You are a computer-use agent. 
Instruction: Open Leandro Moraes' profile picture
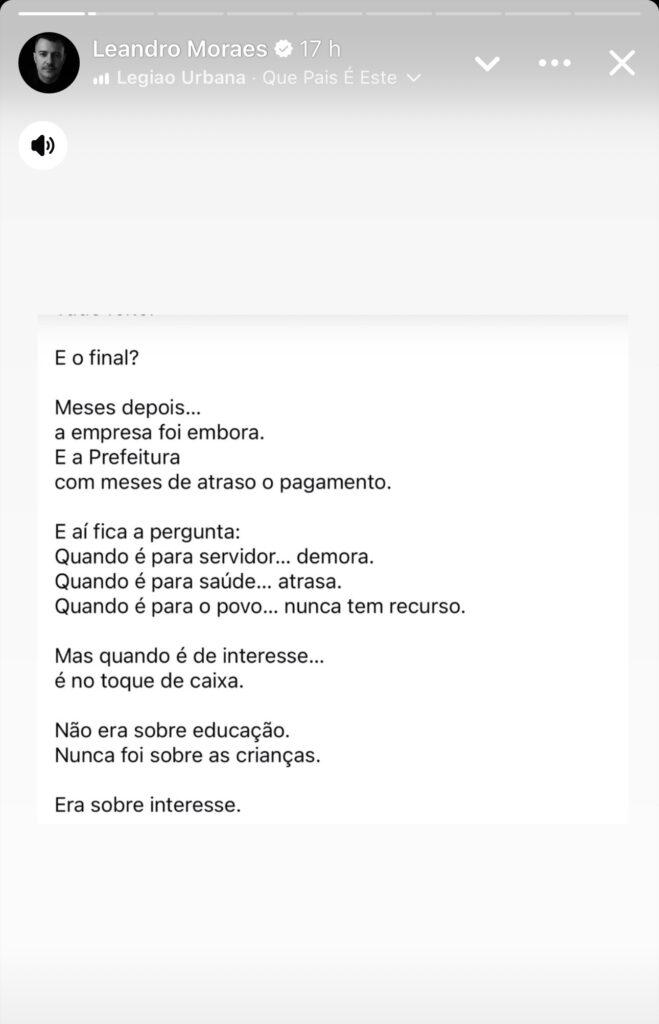49,63
